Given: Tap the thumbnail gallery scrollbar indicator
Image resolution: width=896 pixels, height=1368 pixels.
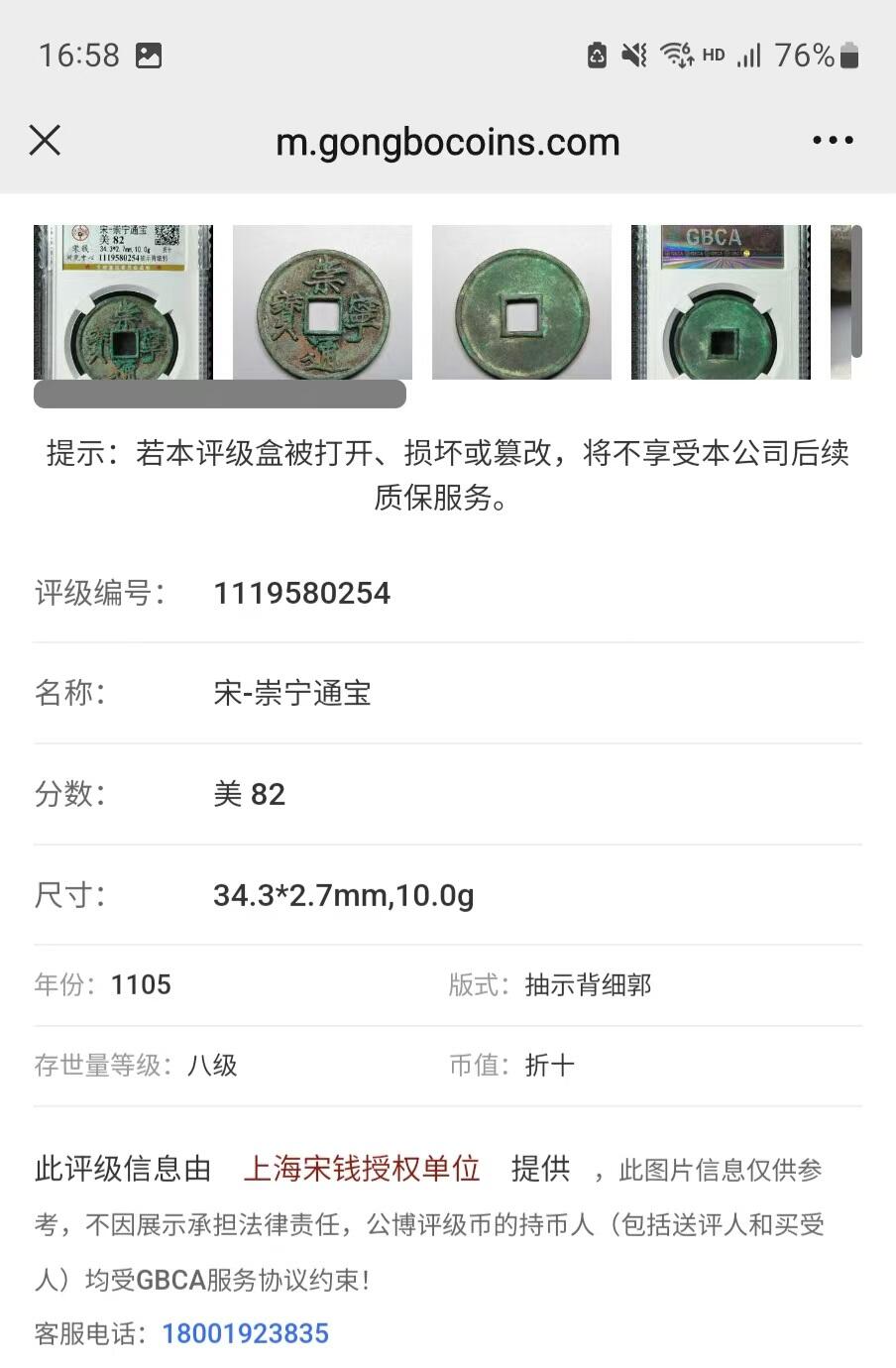Looking at the screenshot, I should (220, 394).
